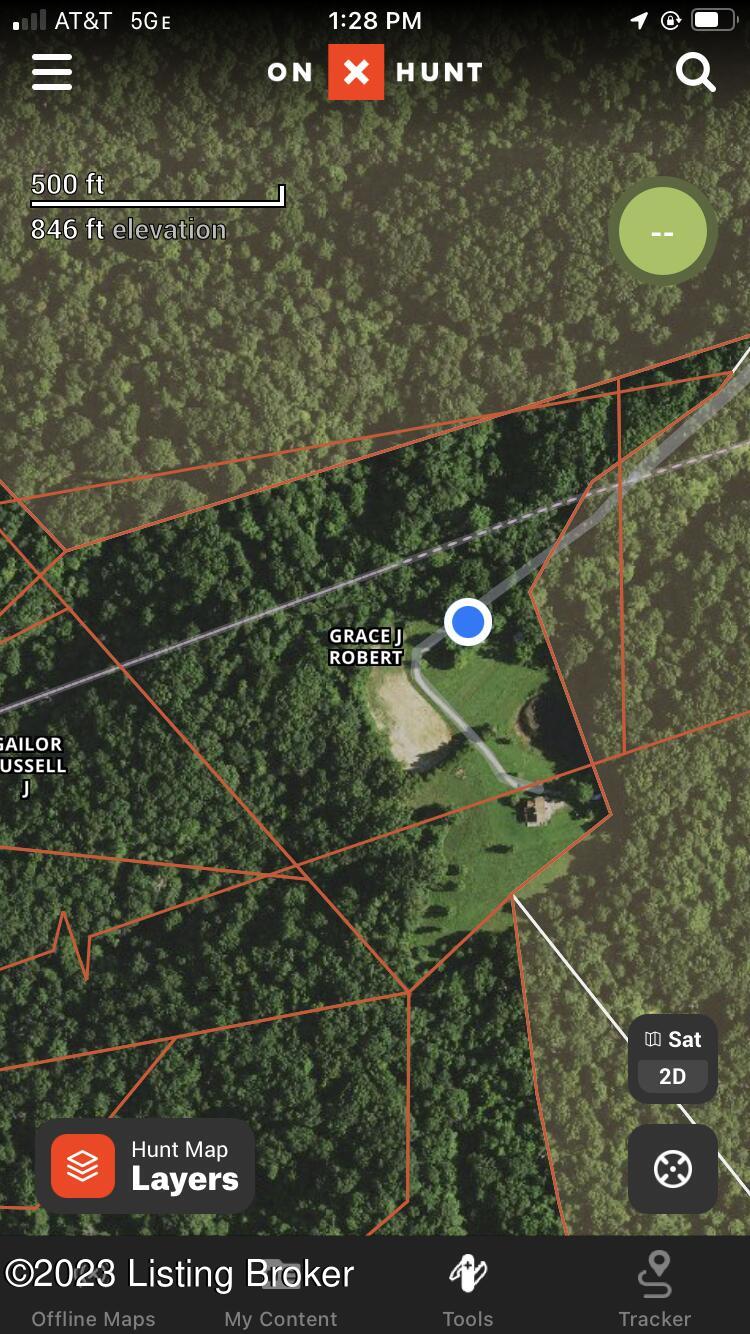Go to the Tools tab
The height and width of the screenshot is (1334, 750).
468,1290
